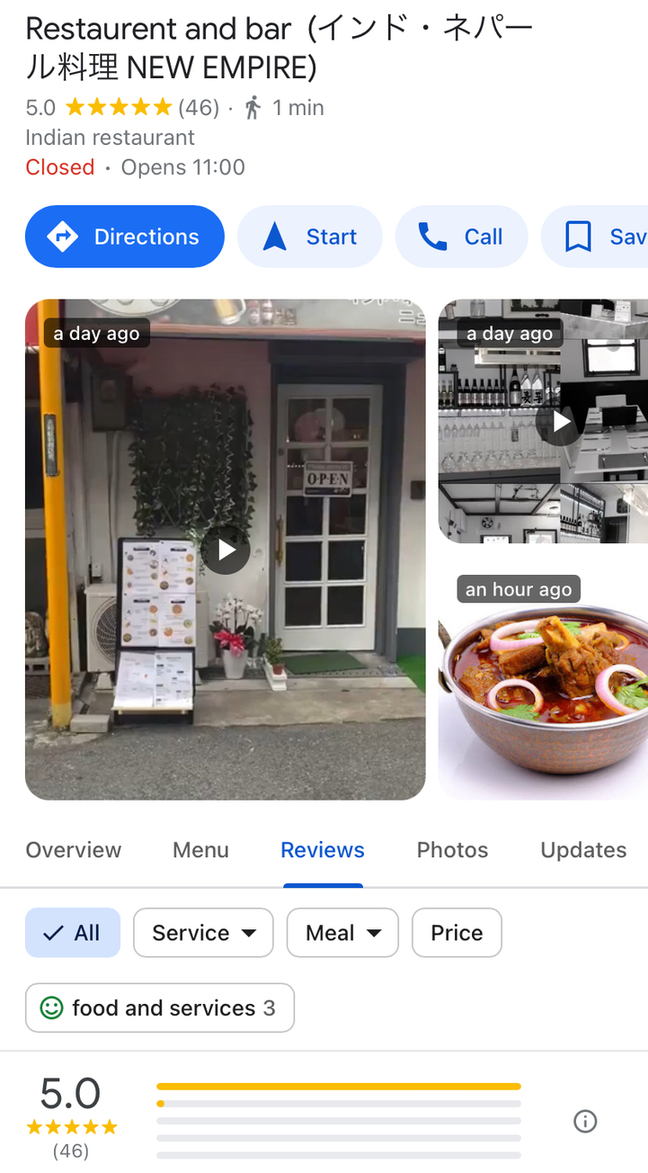Get directions to the restaurant
This screenshot has width=648, height=1173.
tap(125, 237)
